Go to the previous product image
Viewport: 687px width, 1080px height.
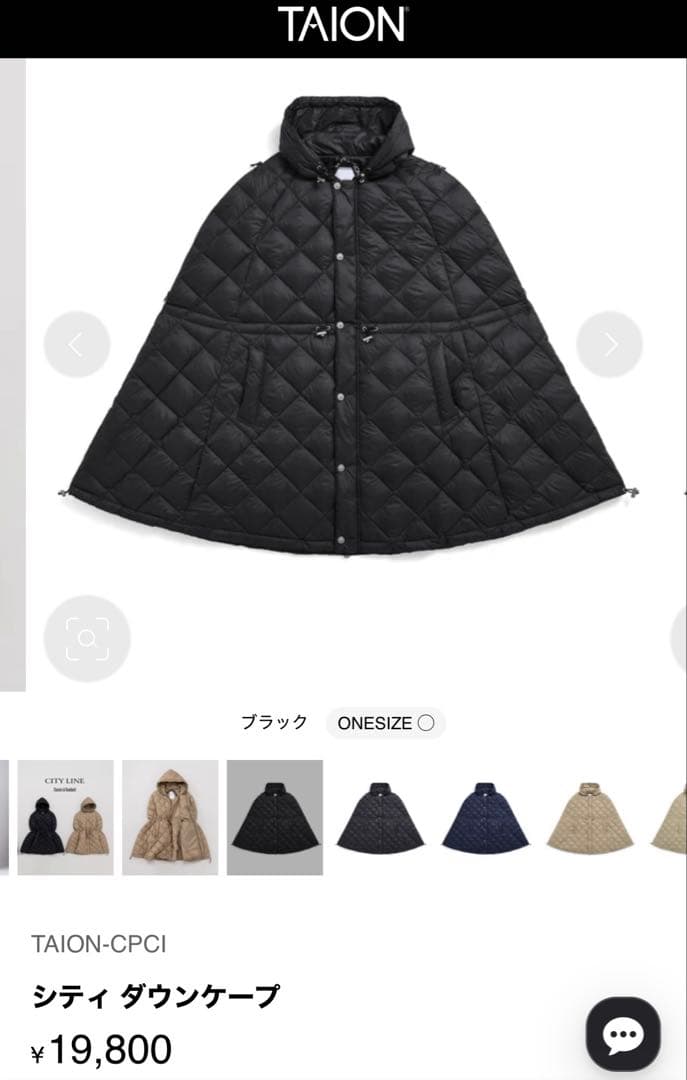[x=76, y=344]
